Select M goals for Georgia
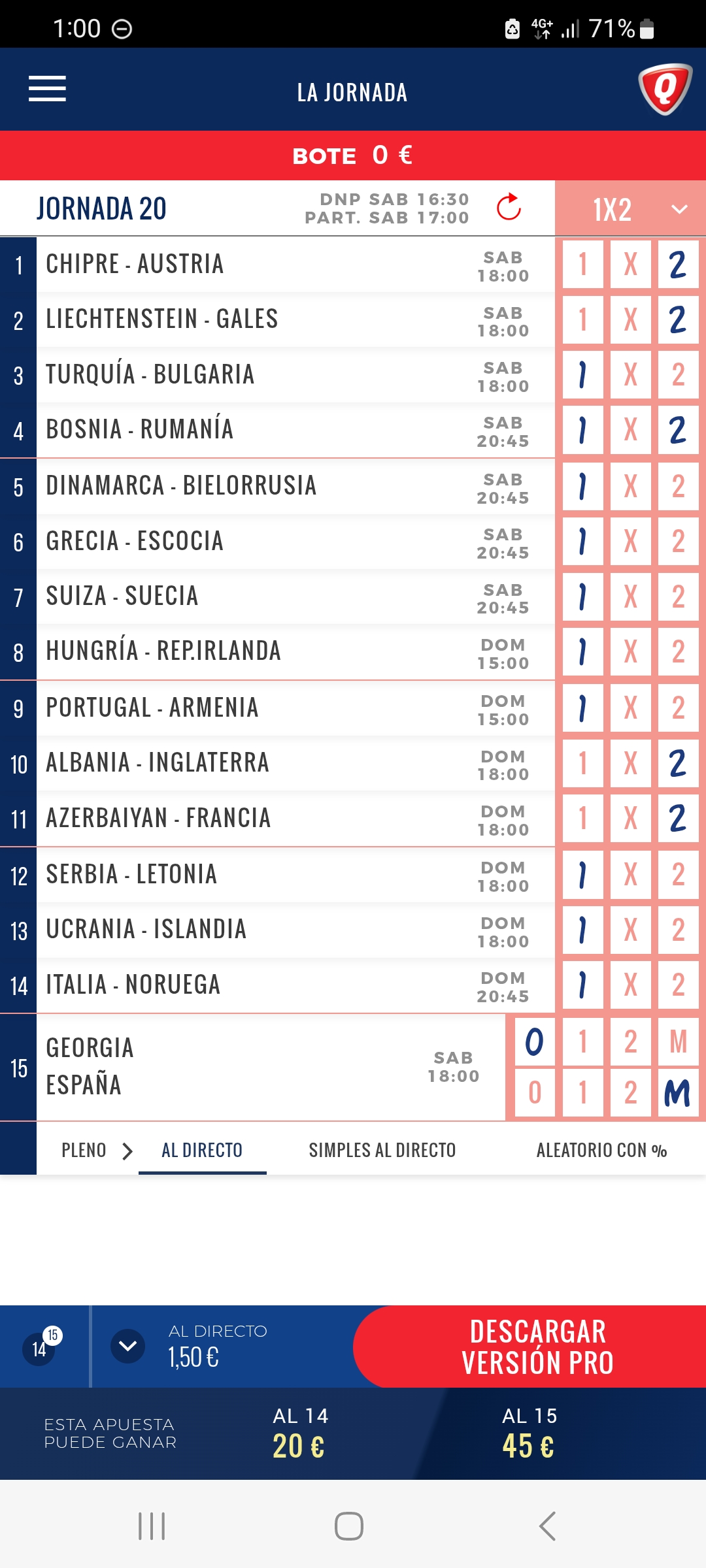This screenshot has height=1568, width=706. (x=678, y=1041)
